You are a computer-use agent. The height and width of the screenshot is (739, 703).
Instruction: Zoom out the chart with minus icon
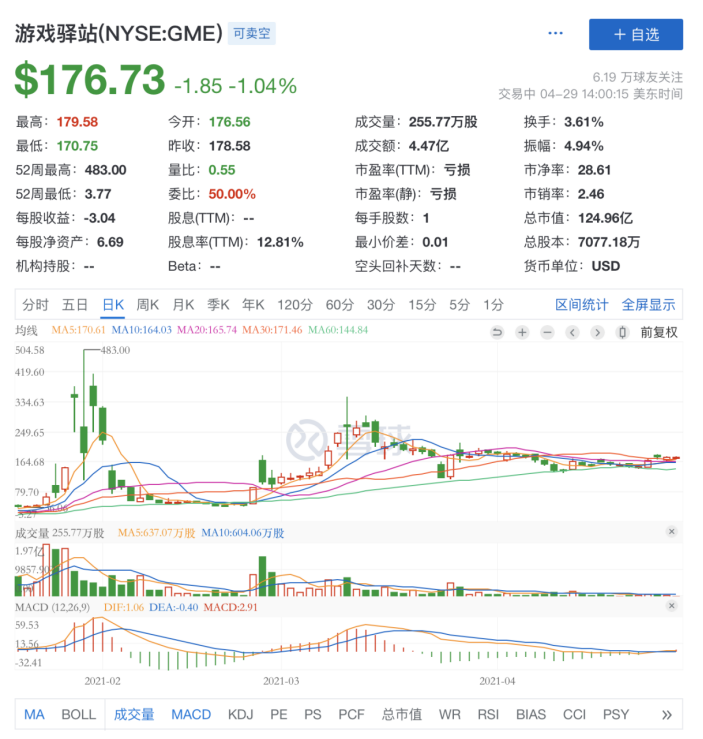547,332
